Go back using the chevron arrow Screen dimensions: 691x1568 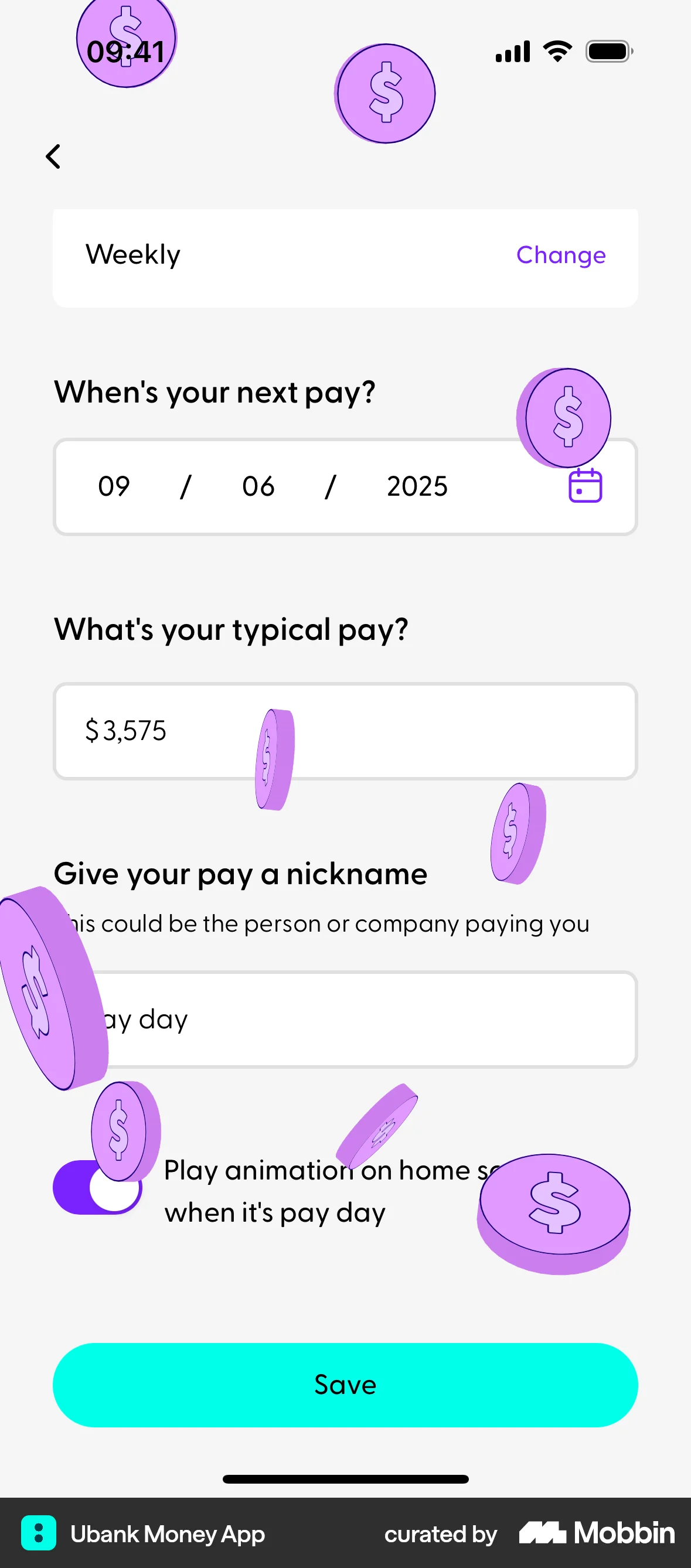53,156
